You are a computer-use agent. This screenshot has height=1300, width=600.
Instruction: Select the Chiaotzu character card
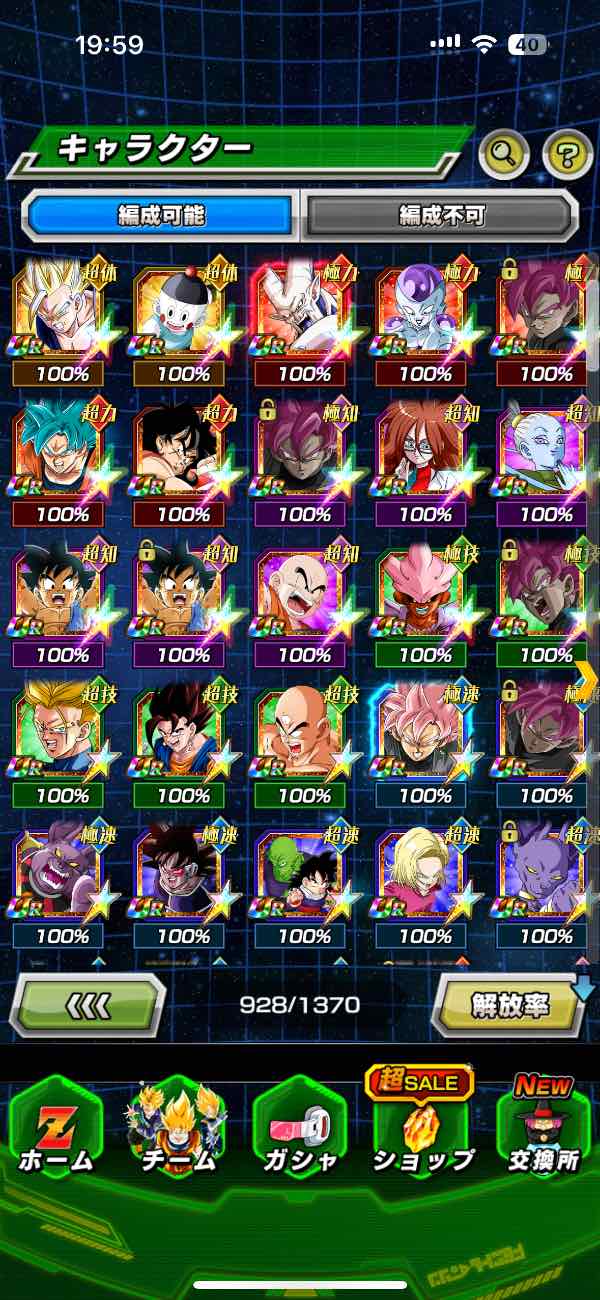tap(184, 323)
